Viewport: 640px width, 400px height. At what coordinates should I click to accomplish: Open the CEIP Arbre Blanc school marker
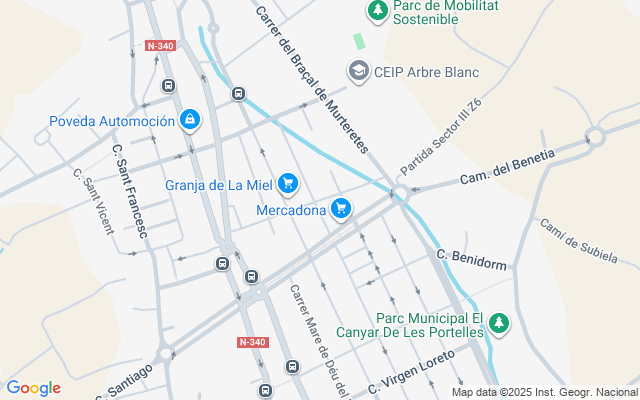(357, 71)
